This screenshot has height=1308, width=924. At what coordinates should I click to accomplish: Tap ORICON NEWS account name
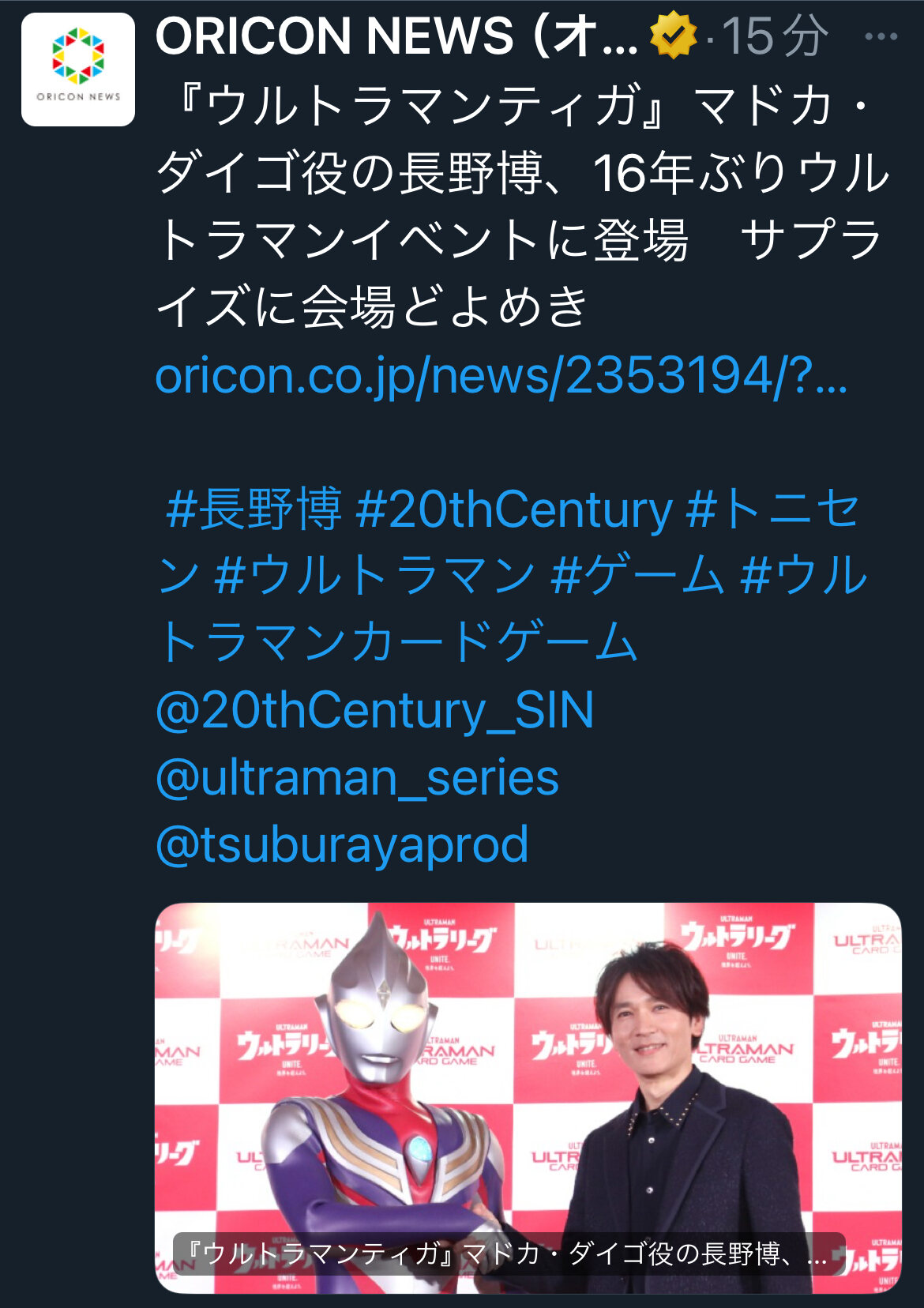click(395, 37)
